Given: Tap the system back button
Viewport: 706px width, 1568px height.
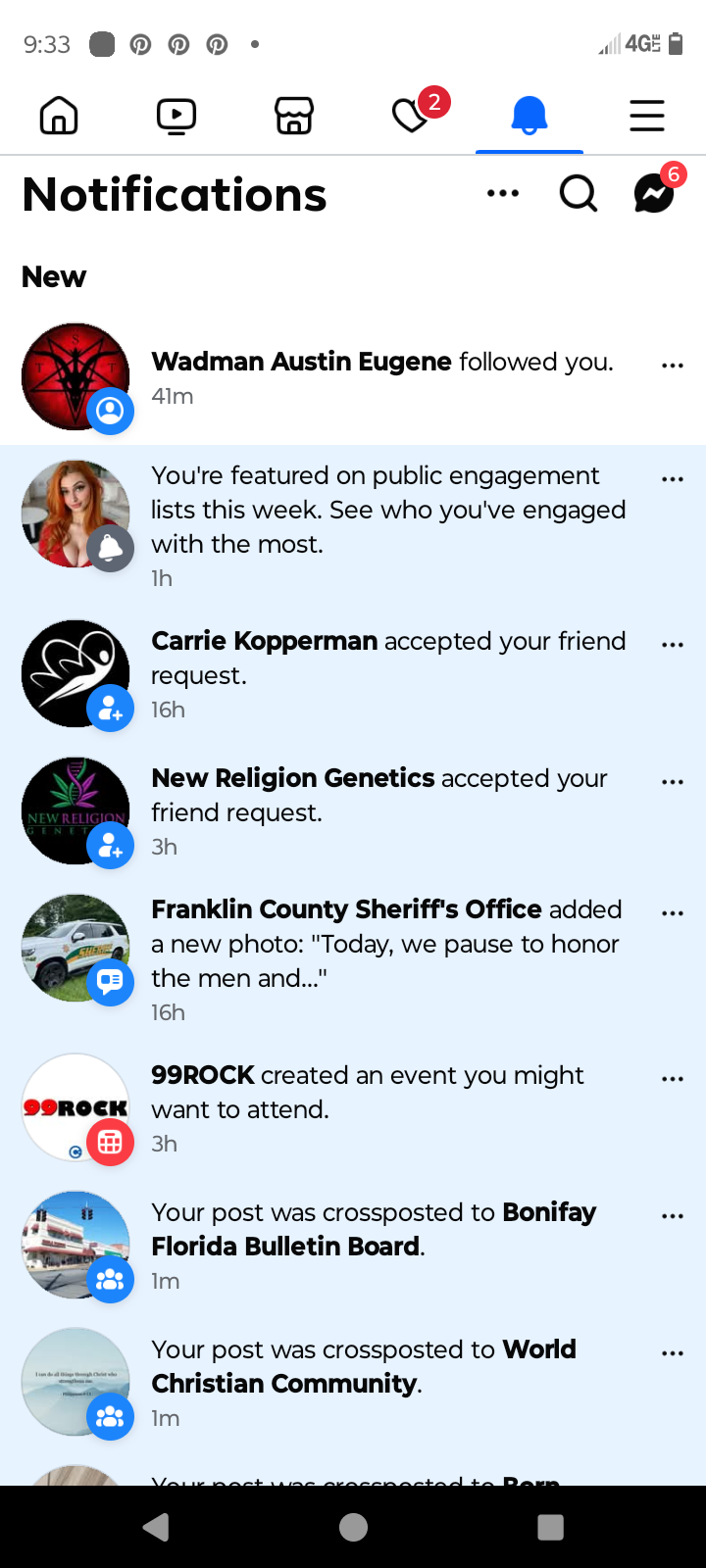Looking at the screenshot, I should point(156,1527).
